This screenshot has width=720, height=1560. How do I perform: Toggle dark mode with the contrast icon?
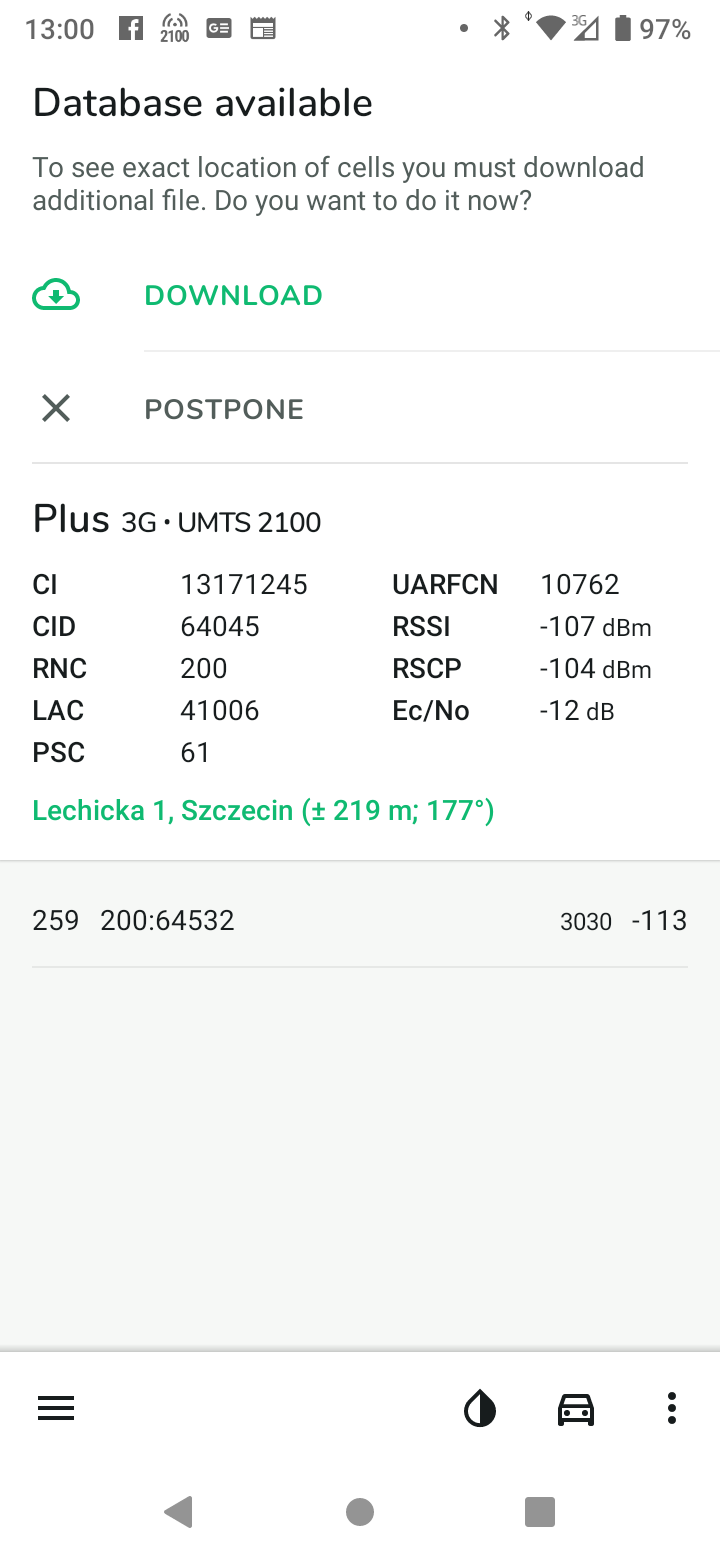point(480,1408)
